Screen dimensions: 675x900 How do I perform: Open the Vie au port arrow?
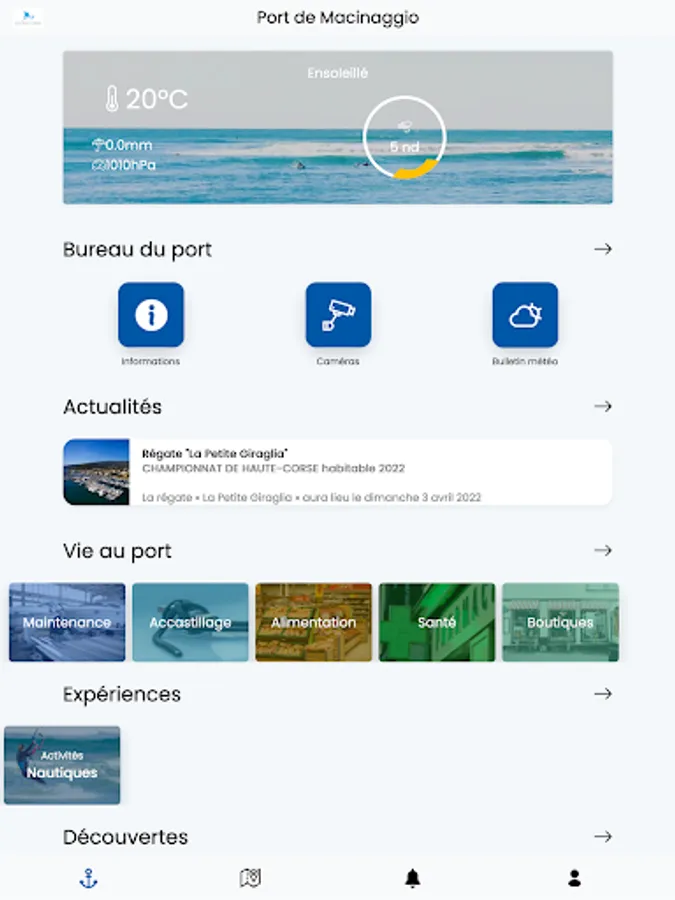(603, 550)
